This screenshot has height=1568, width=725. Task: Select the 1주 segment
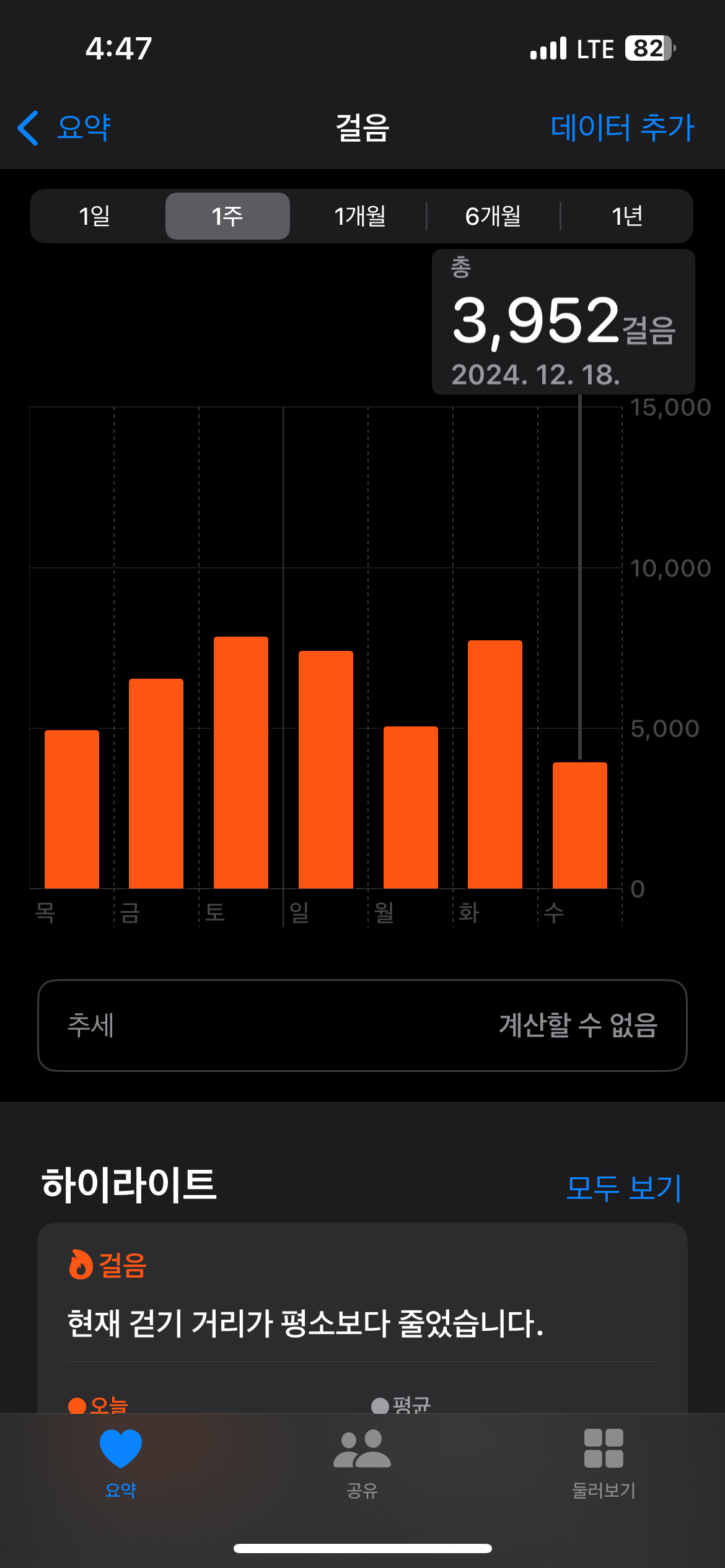coord(227,216)
